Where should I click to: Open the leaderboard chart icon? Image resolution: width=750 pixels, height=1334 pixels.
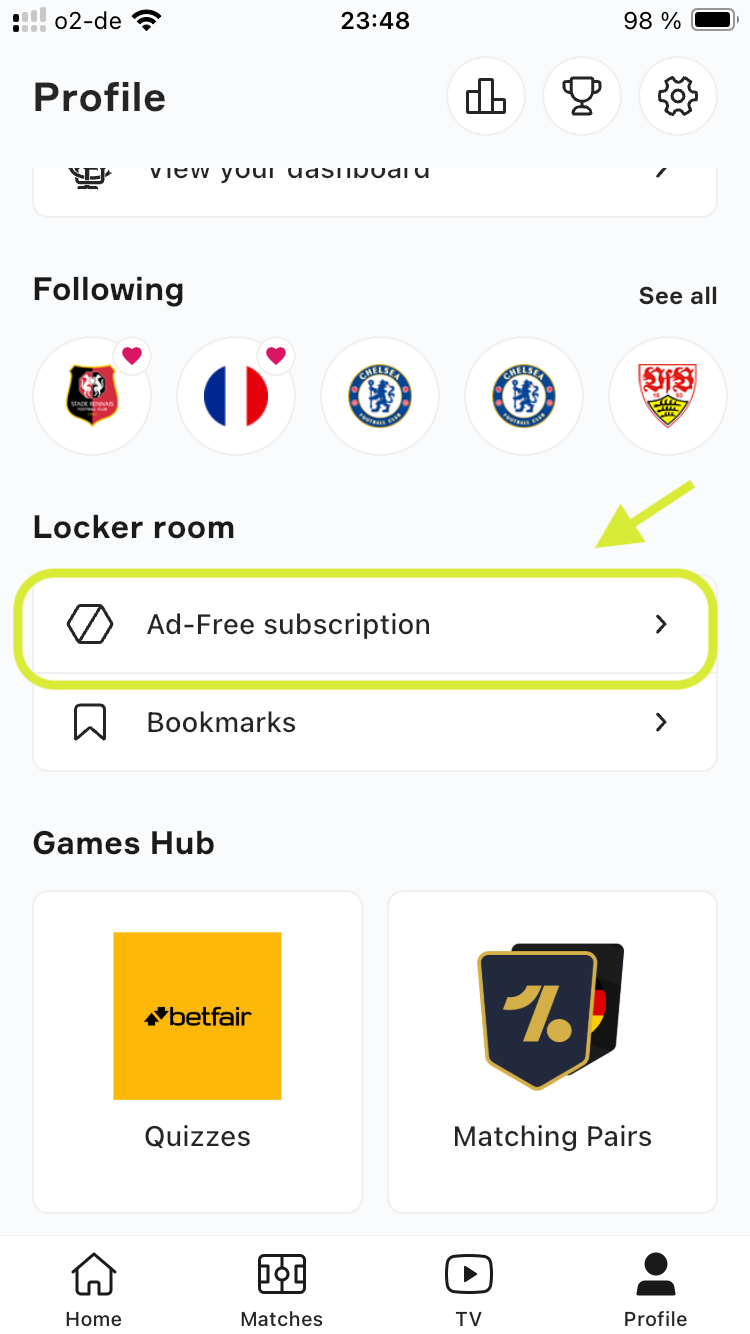point(486,96)
